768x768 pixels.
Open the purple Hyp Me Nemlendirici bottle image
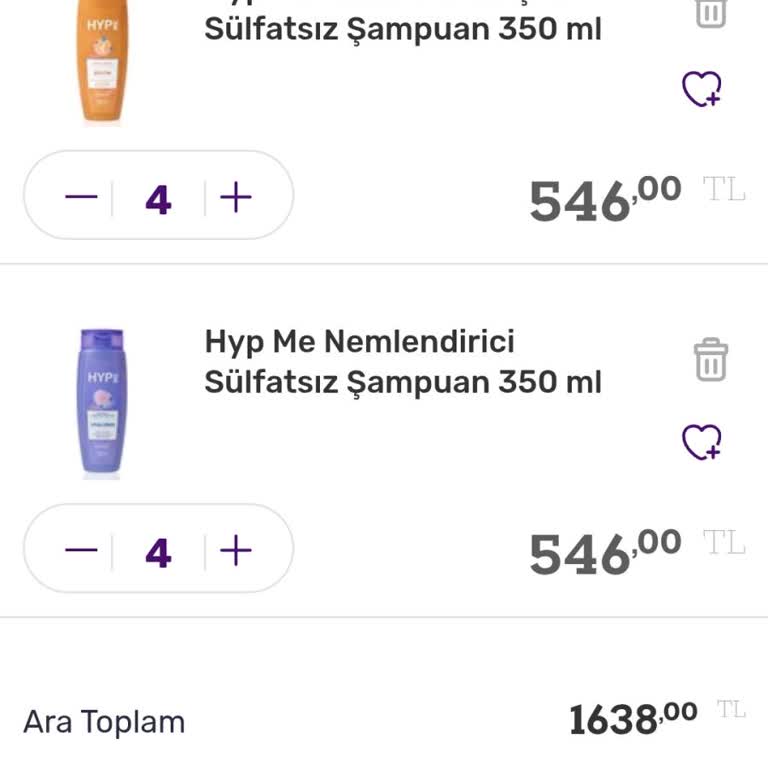(x=103, y=404)
